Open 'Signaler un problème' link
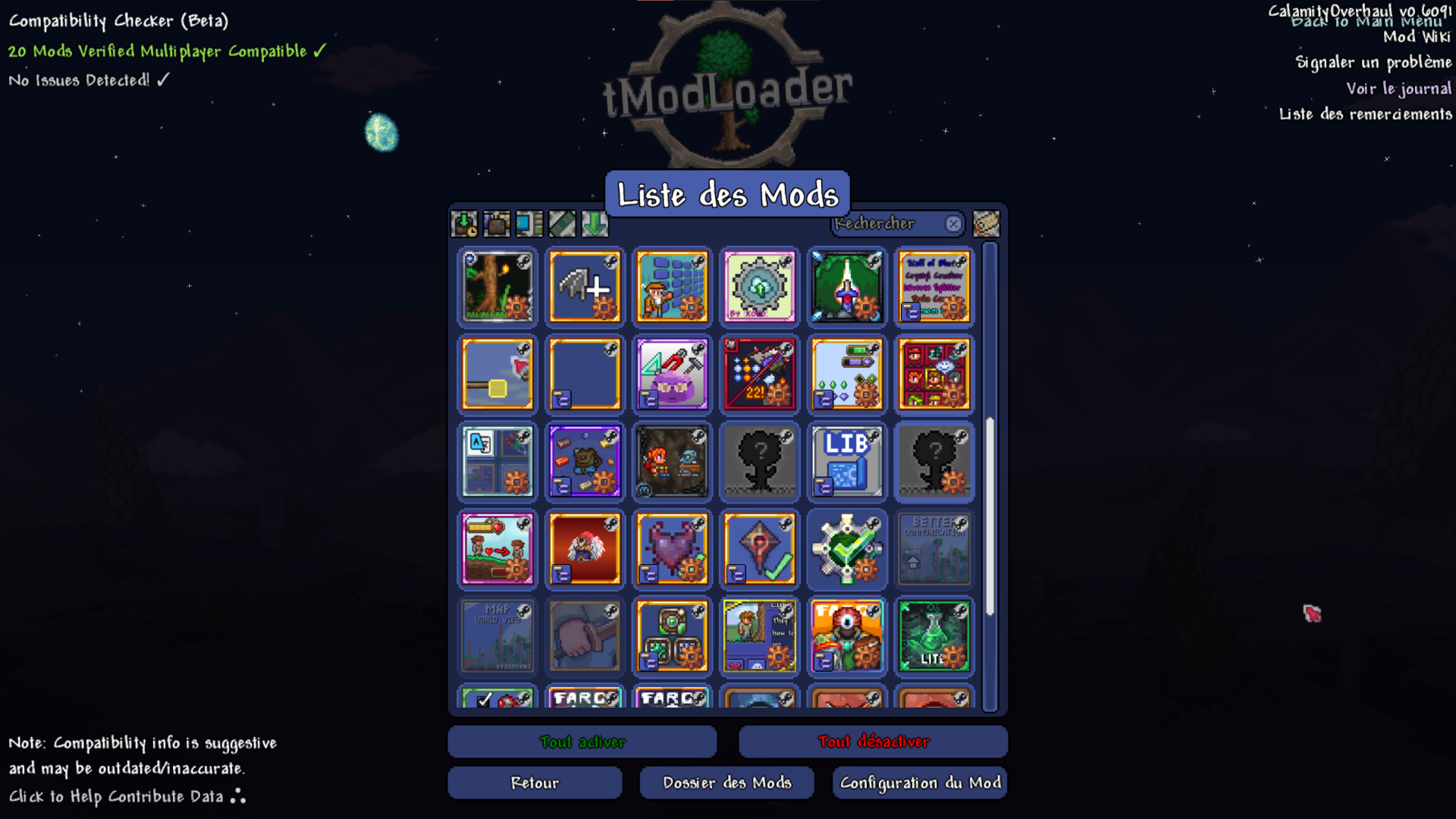The image size is (1456, 819). click(x=1373, y=62)
